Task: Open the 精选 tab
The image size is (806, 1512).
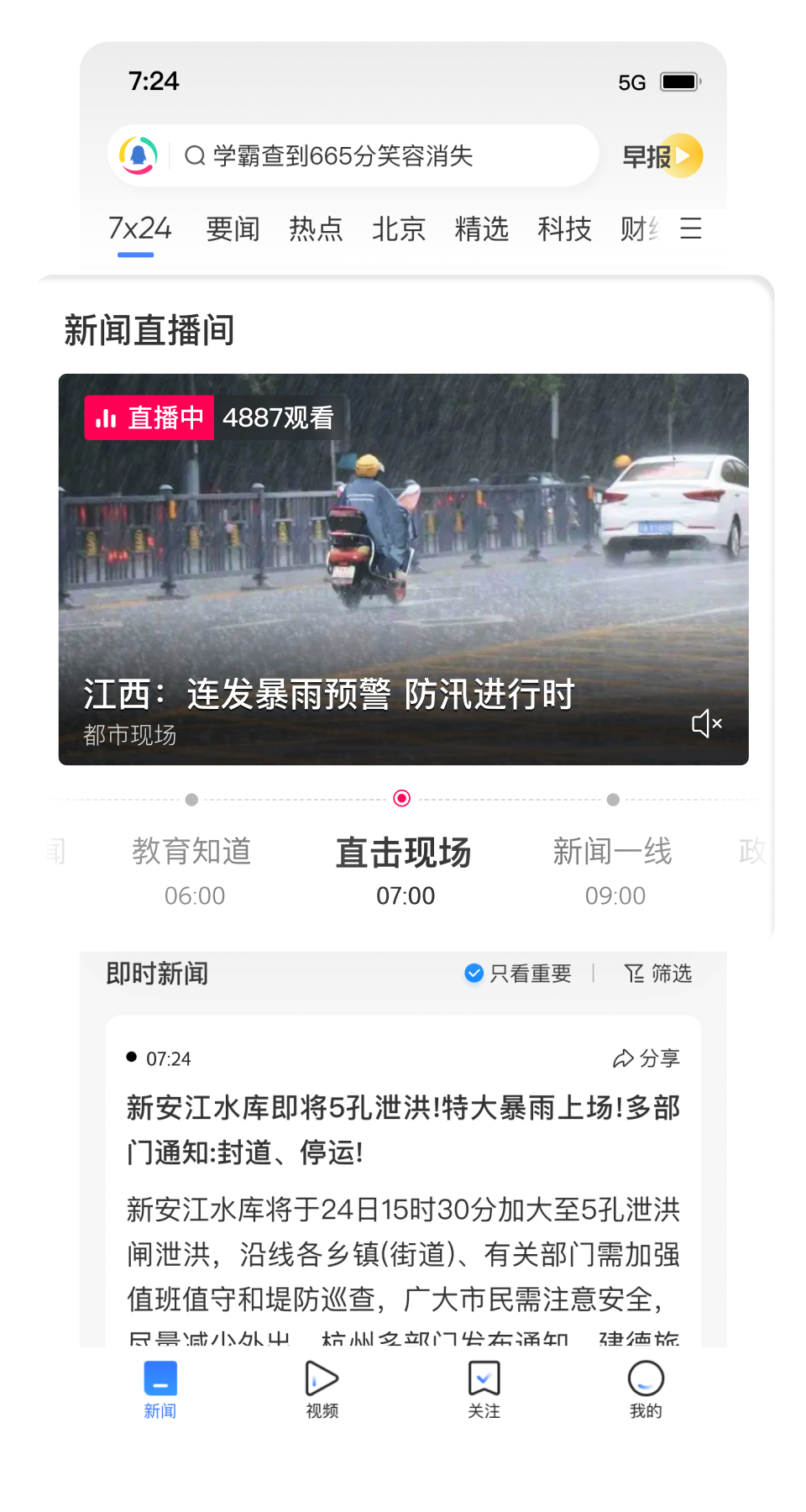Action: click(x=481, y=228)
